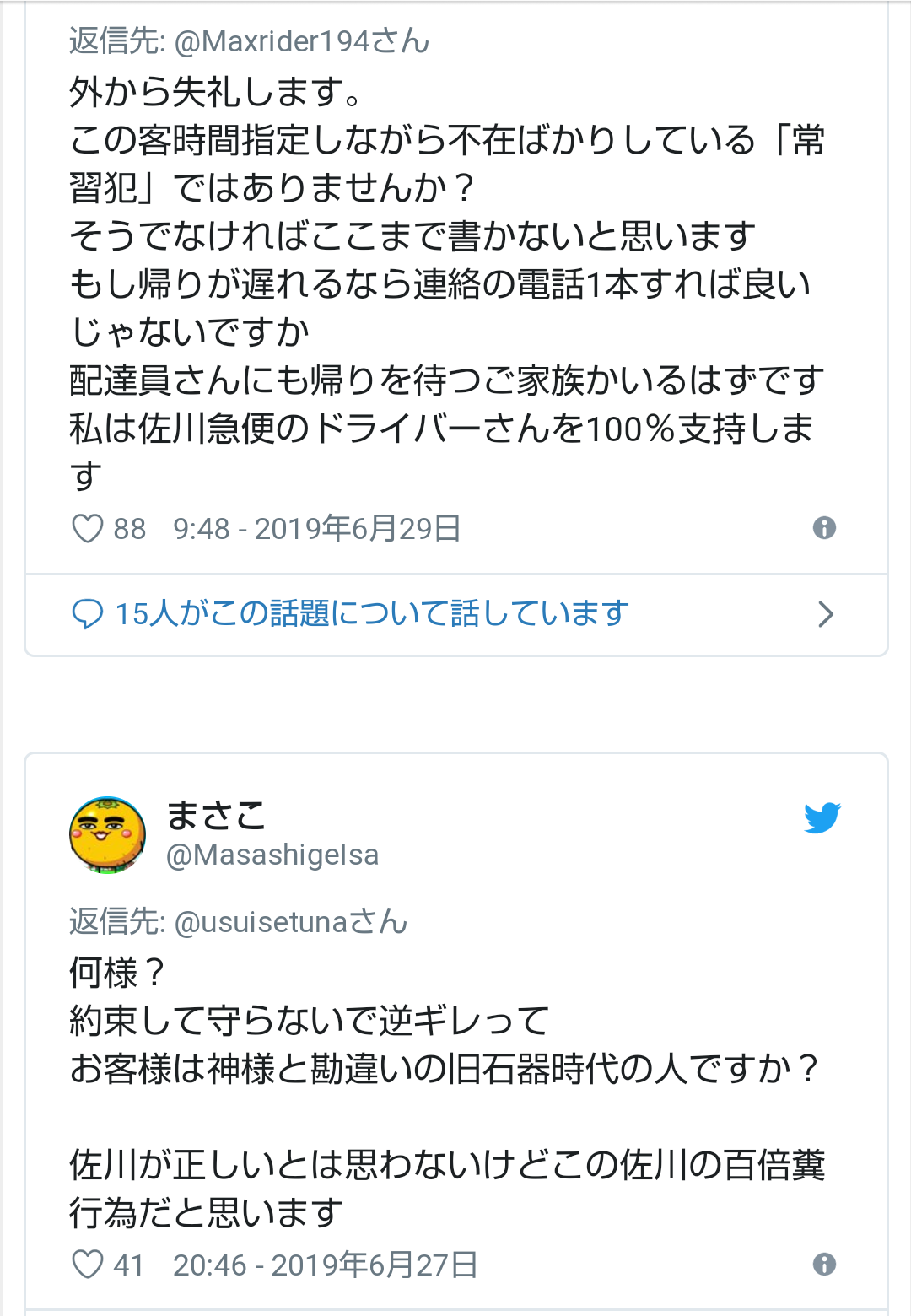Open info icon on the June 29 tweet
This screenshot has height=1316, width=911.
pos(824,528)
